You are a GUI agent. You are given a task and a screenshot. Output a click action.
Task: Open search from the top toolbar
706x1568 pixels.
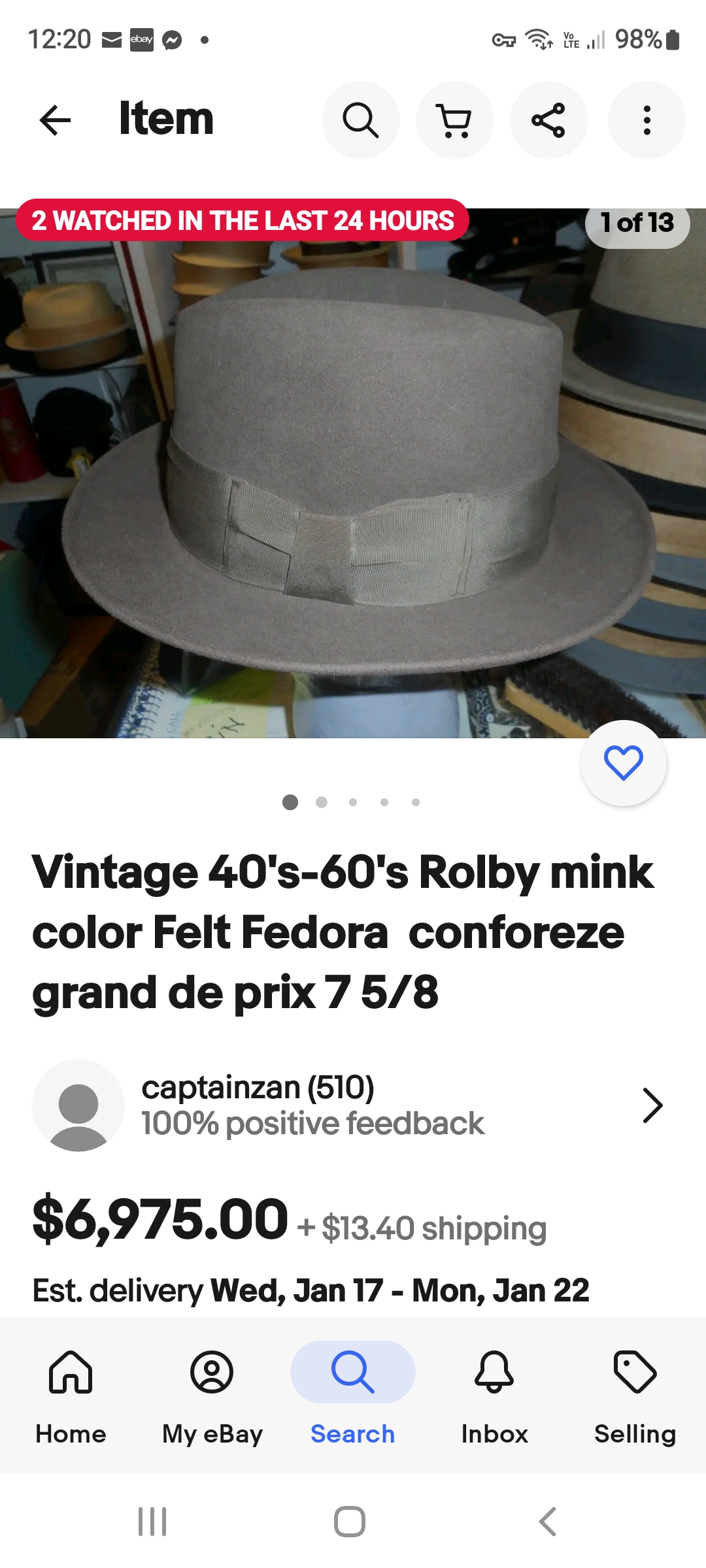pos(361,120)
